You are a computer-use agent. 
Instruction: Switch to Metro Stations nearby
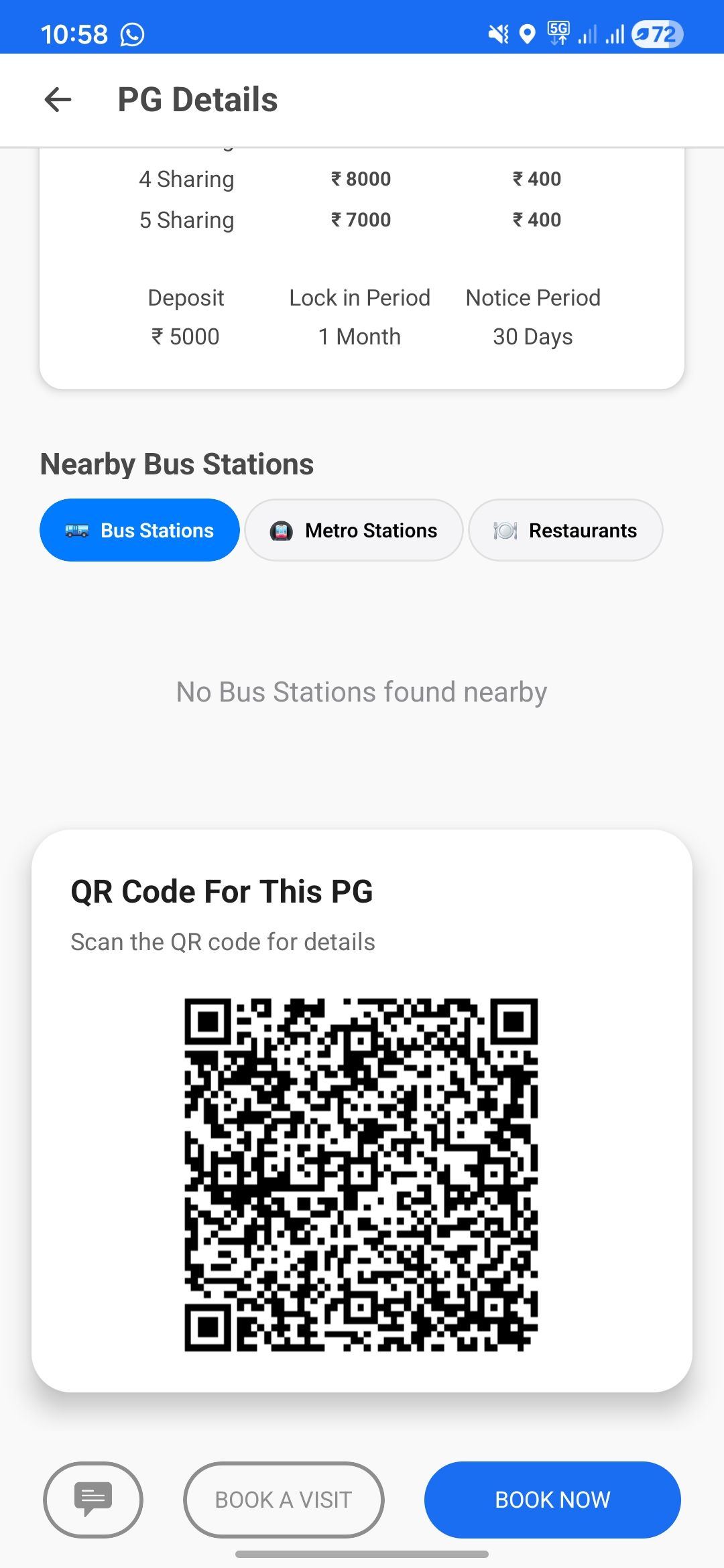[x=354, y=530]
